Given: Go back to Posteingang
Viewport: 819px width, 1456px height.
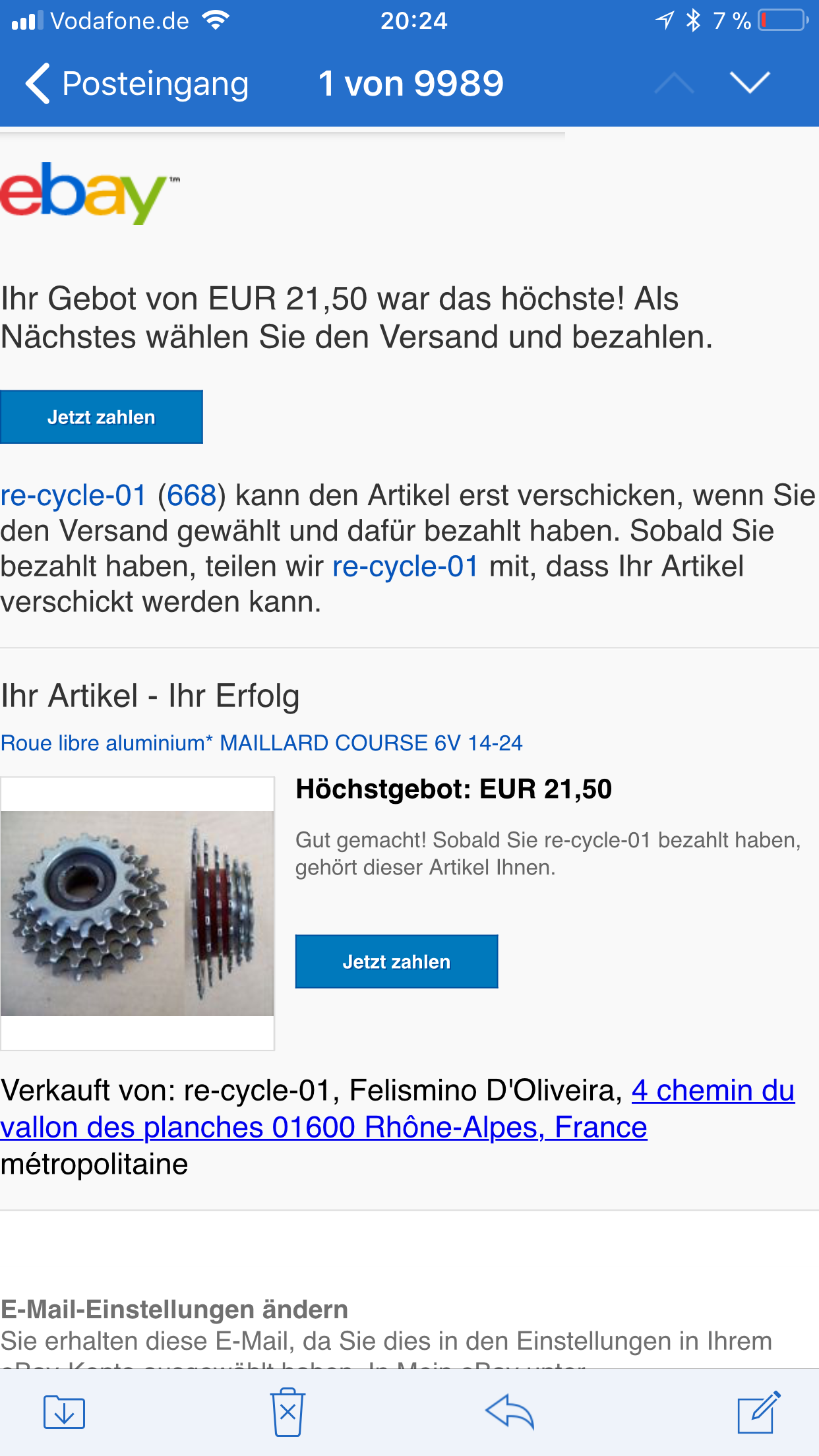Looking at the screenshot, I should (136, 84).
